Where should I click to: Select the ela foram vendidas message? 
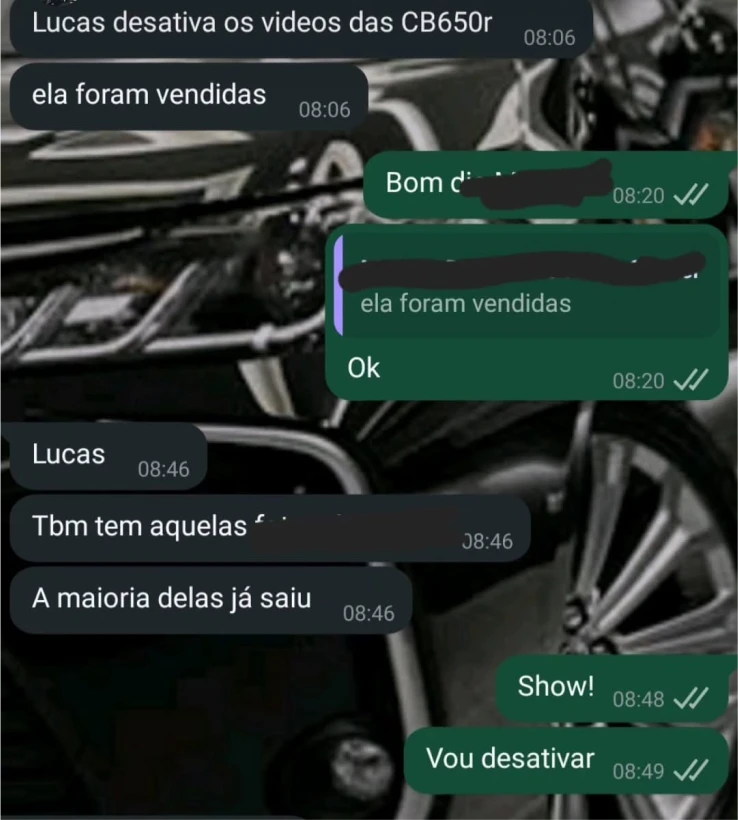[x=150, y=95]
